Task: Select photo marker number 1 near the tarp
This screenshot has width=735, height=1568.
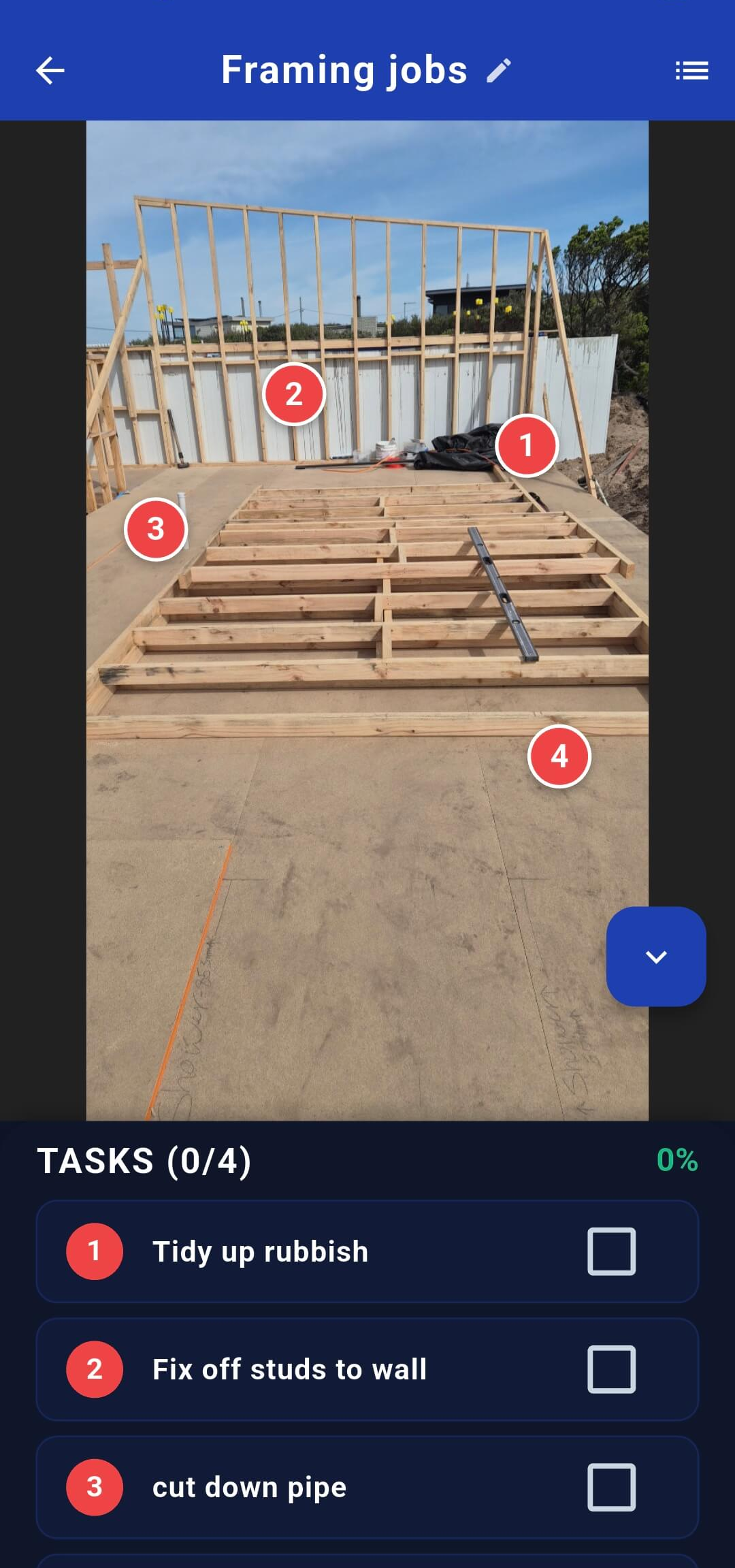Action: (x=526, y=445)
